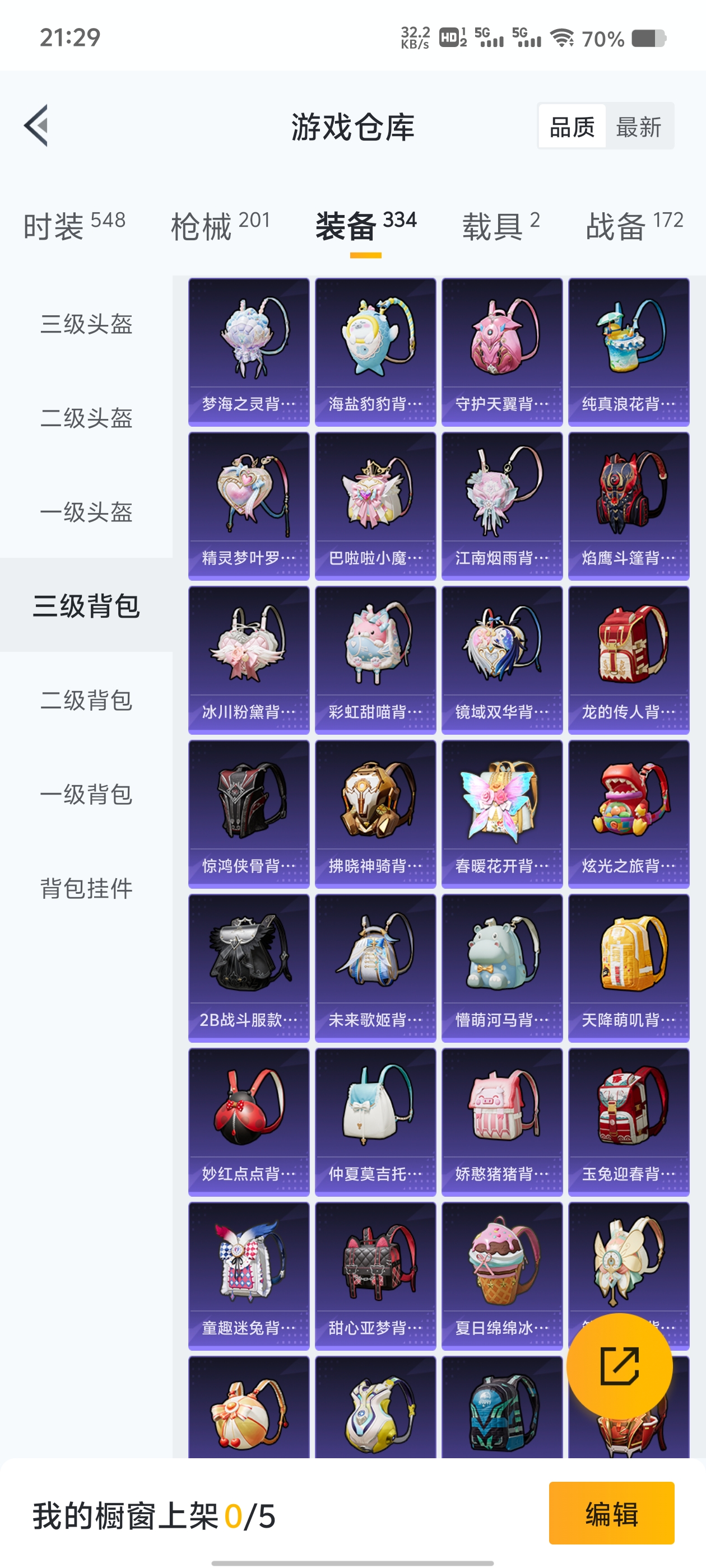
Task: Select the 一级头盔 category
Action: (x=86, y=512)
